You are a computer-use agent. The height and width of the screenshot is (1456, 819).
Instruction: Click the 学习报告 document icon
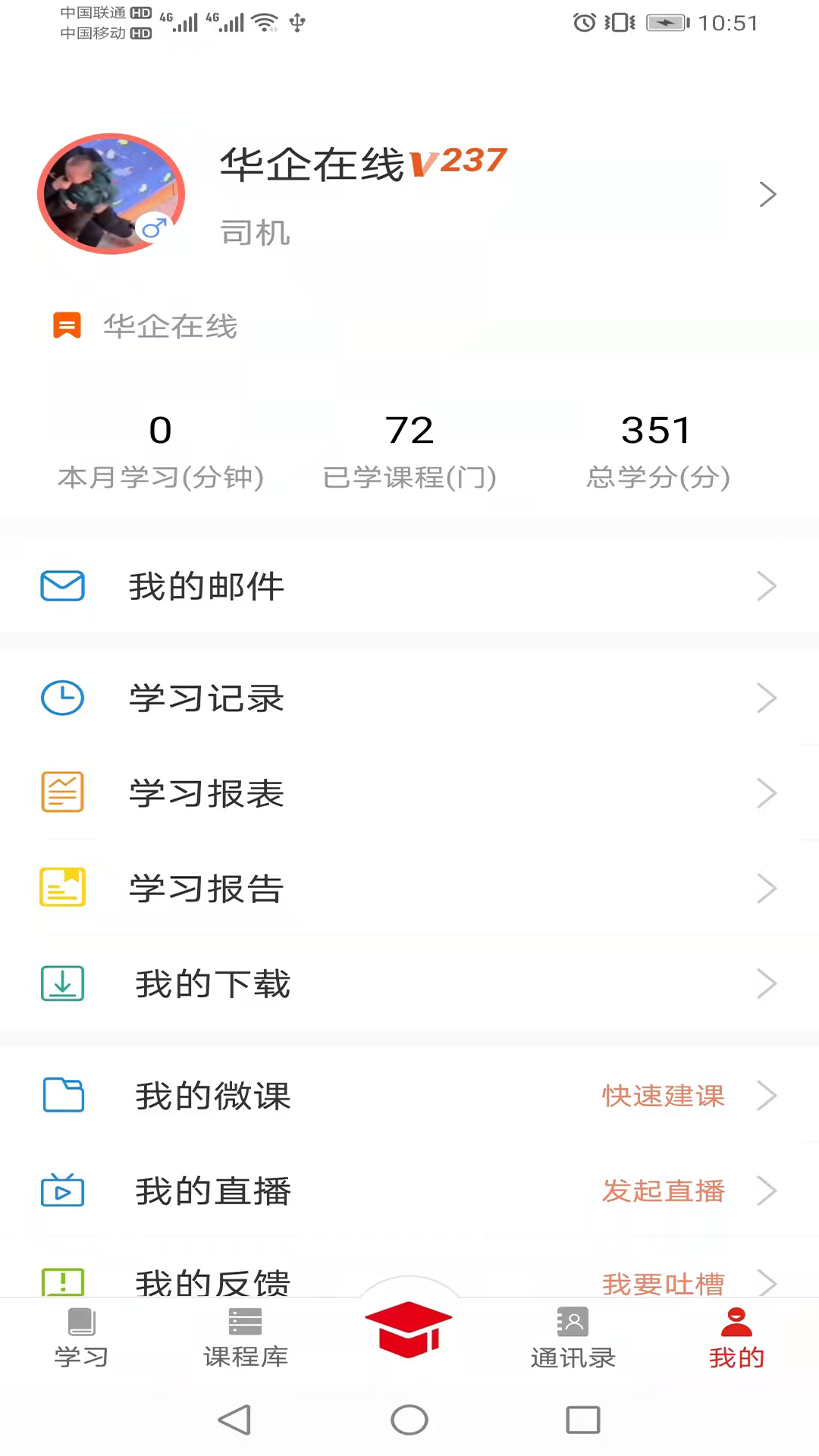[62, 887]
